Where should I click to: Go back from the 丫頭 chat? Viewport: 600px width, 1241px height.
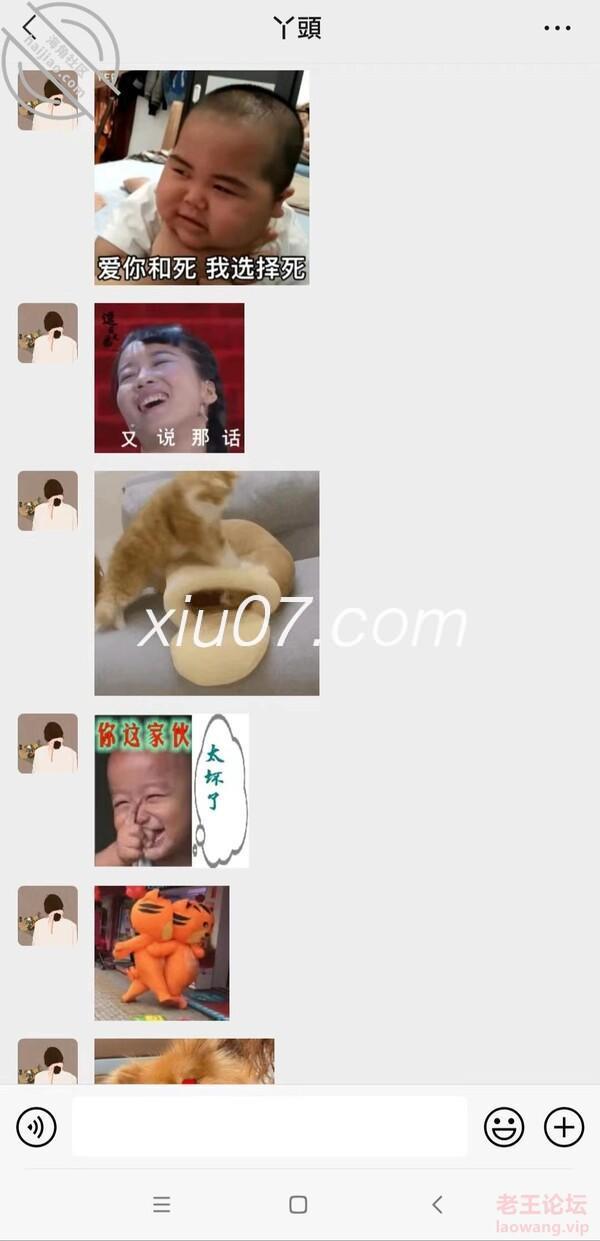[x=30, y=27]
